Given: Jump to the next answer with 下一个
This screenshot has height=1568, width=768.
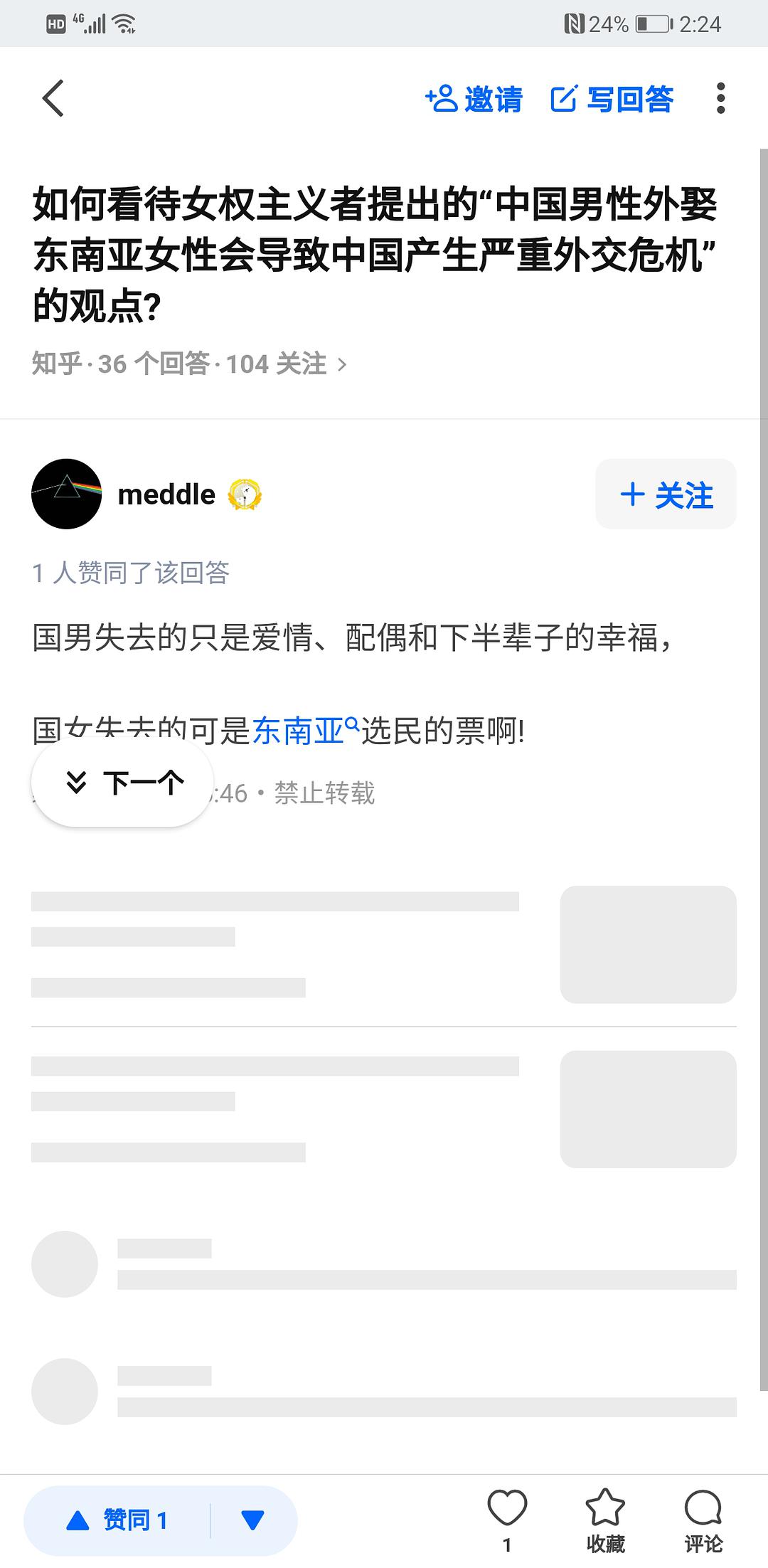Looking at the screenshot, I should pos(122,783).
